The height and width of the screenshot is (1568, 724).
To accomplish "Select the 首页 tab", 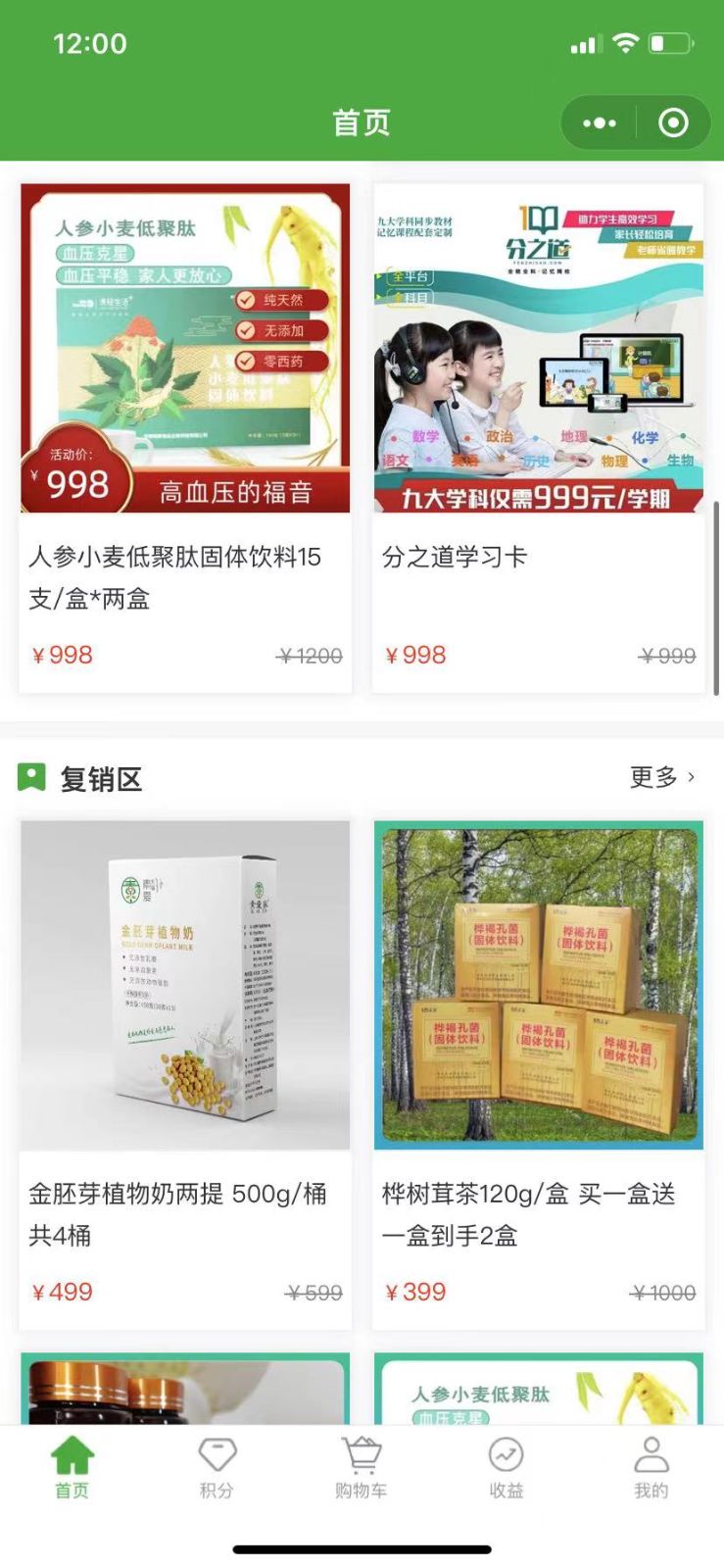I will (x=72, y=1467).
